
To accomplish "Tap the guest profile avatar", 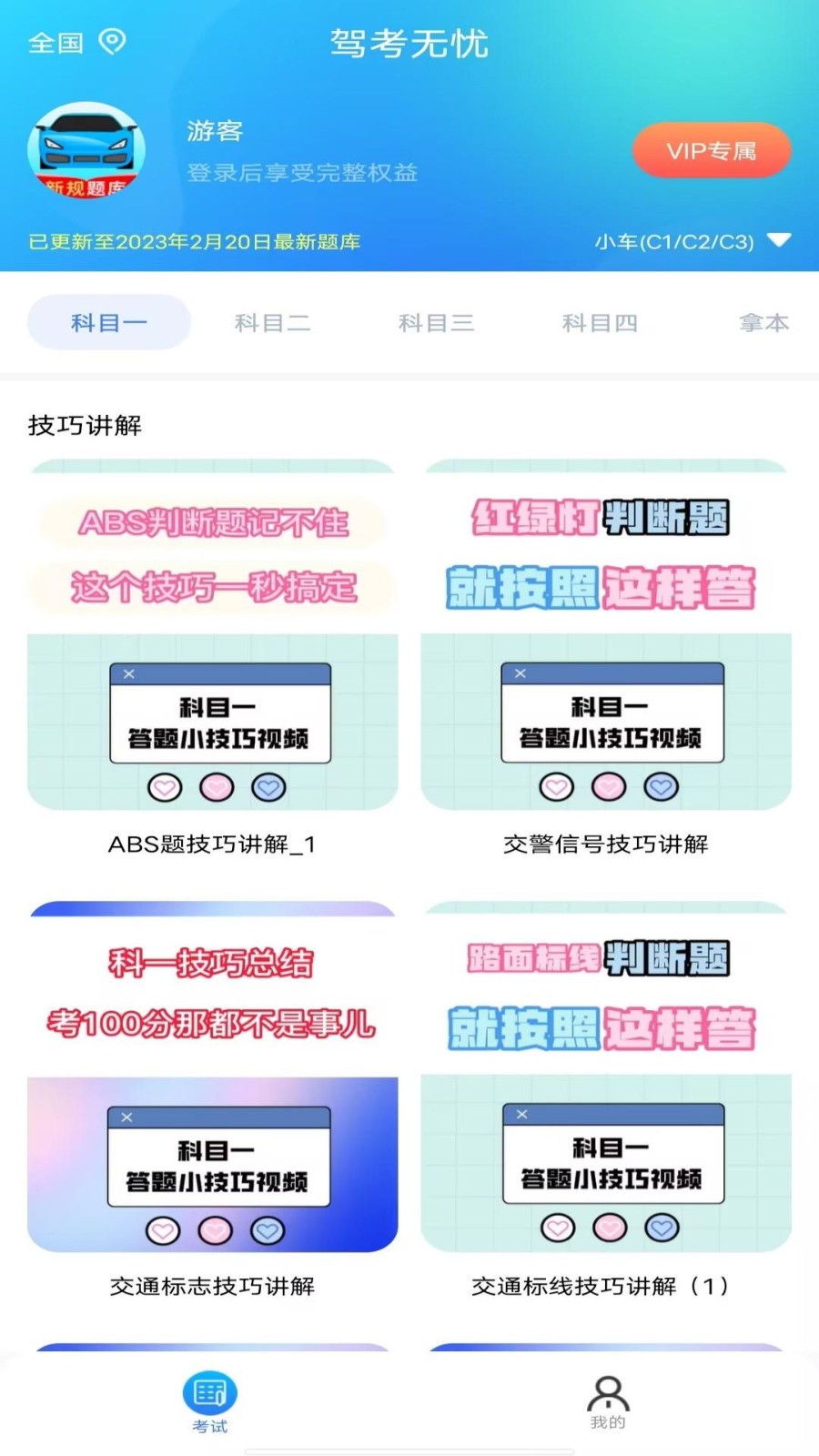I will 86,150.
